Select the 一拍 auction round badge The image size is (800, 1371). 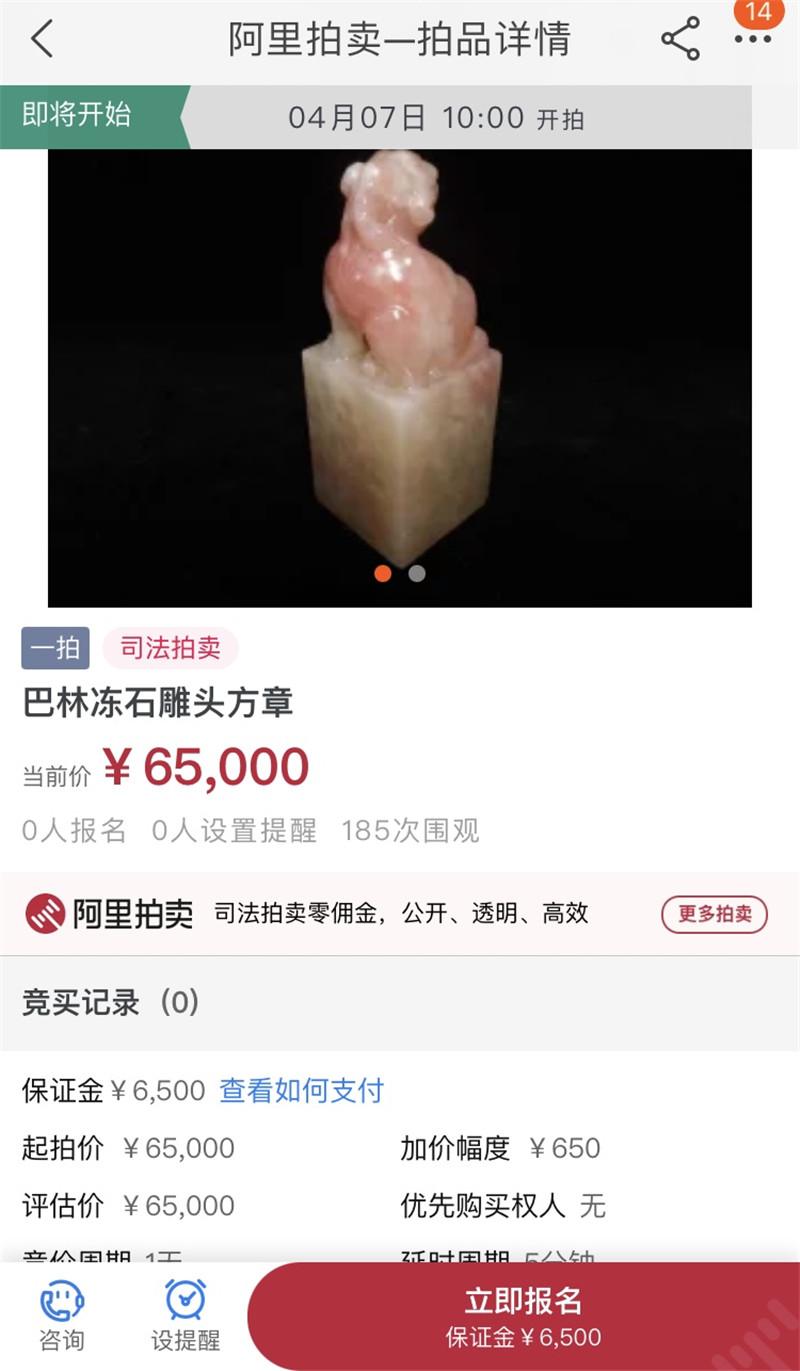55,649
